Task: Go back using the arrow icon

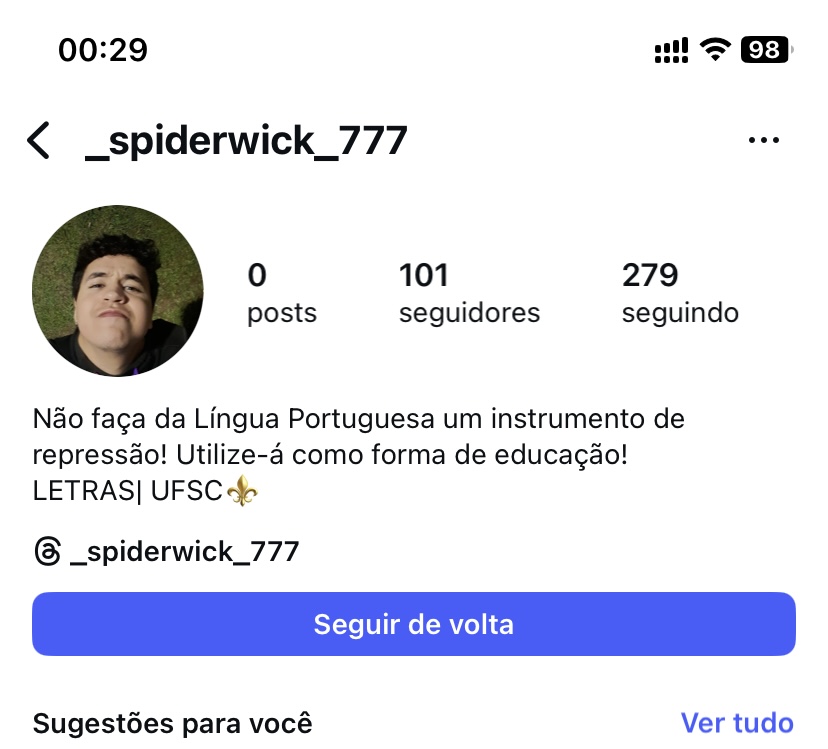Action: pos(38,141)
